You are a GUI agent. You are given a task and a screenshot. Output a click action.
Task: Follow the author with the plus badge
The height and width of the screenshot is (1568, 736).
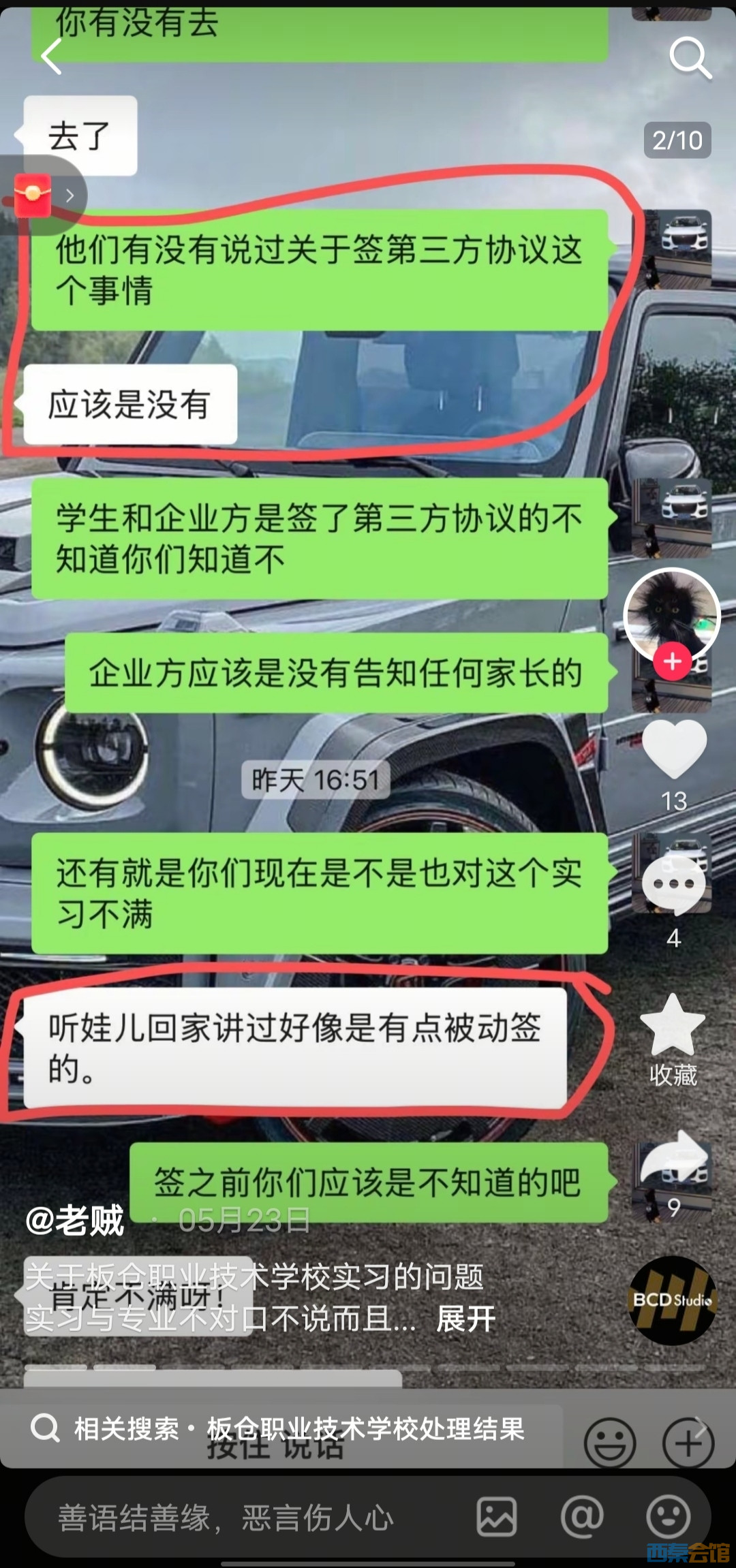[x=672, y=661]
